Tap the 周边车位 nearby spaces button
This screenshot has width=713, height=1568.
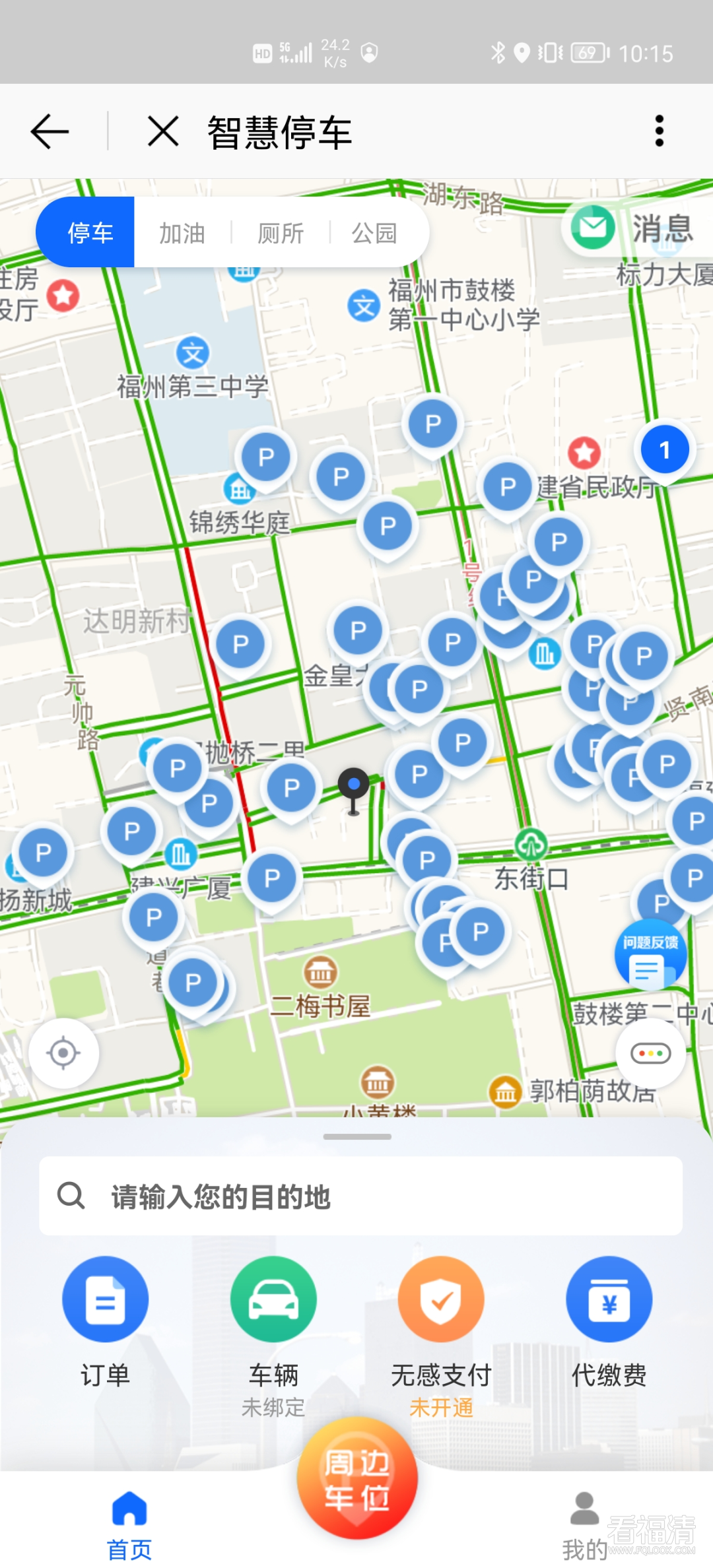click(x=357, y=1478)
